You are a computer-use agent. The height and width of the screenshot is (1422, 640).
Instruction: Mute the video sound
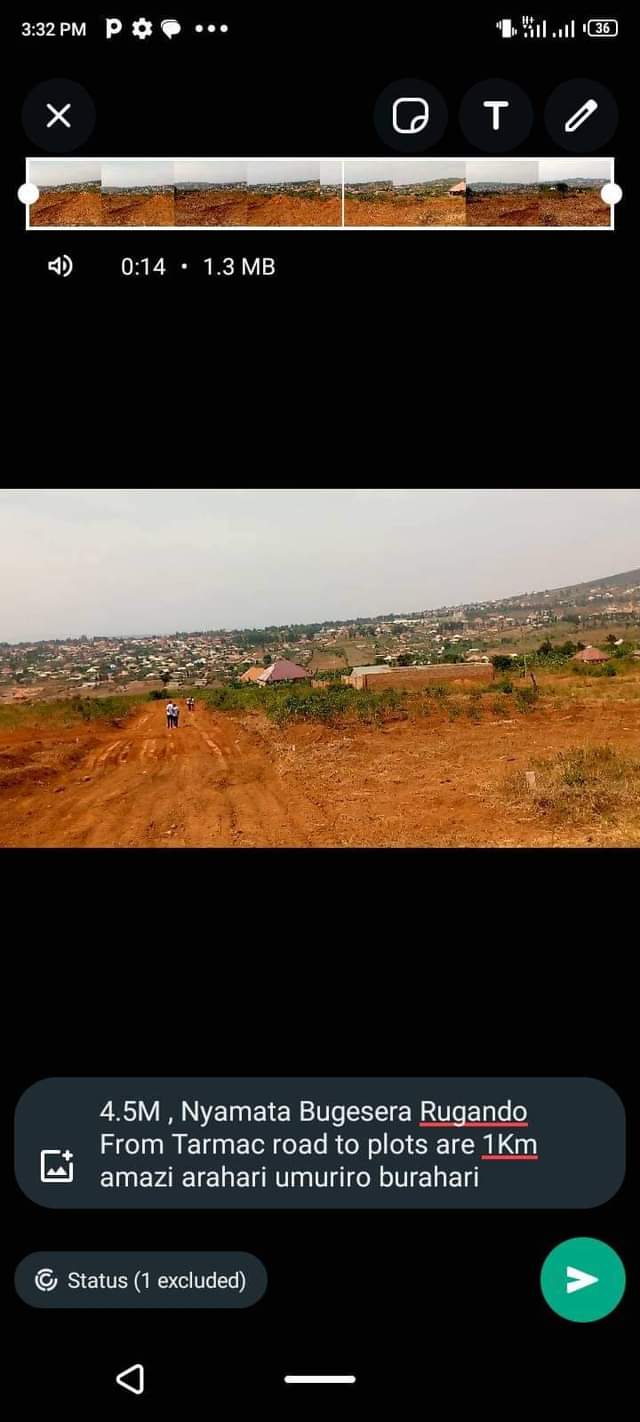pyautogui.click(x=60, y=266)
